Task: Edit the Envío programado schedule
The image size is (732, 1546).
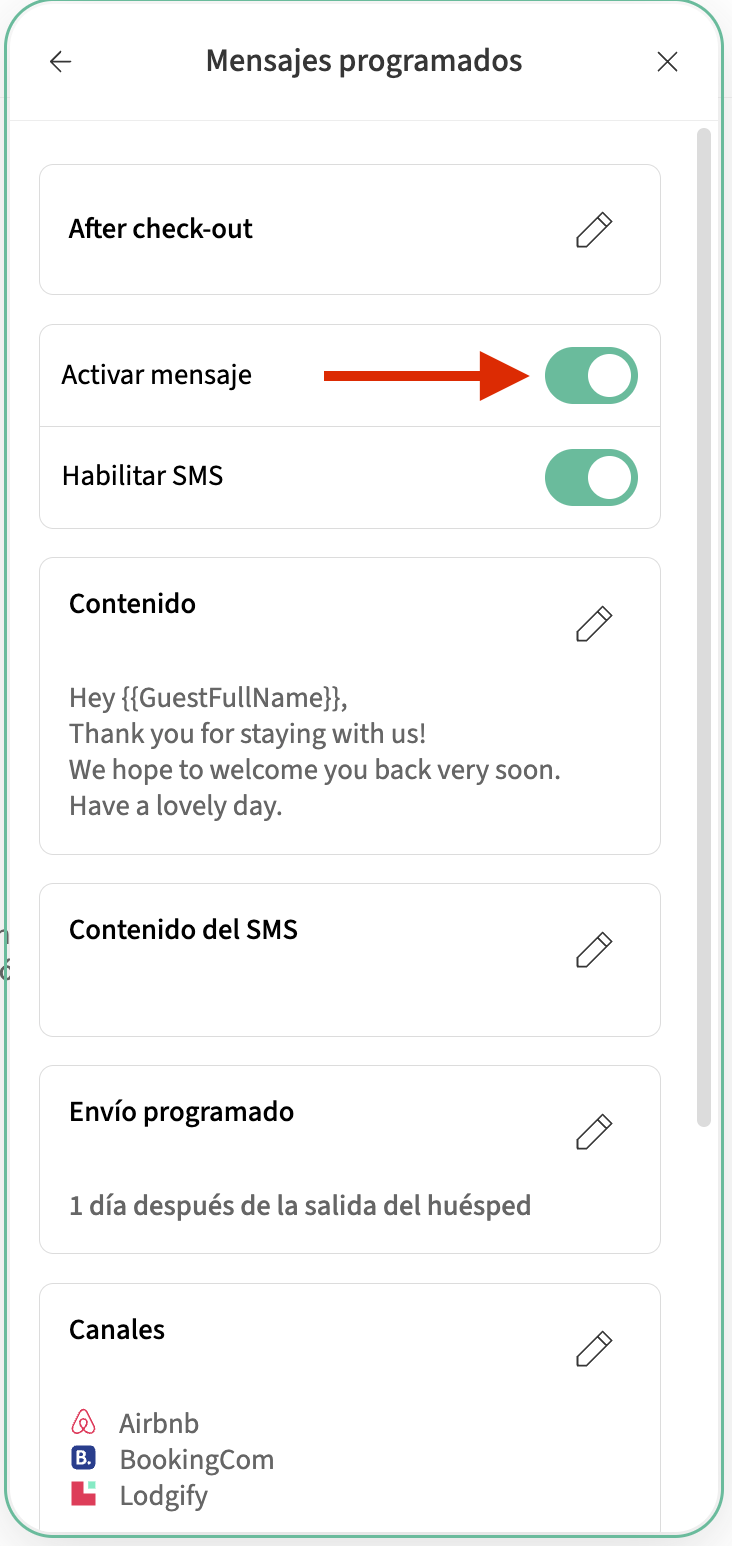Action: tap(594, 1131)
